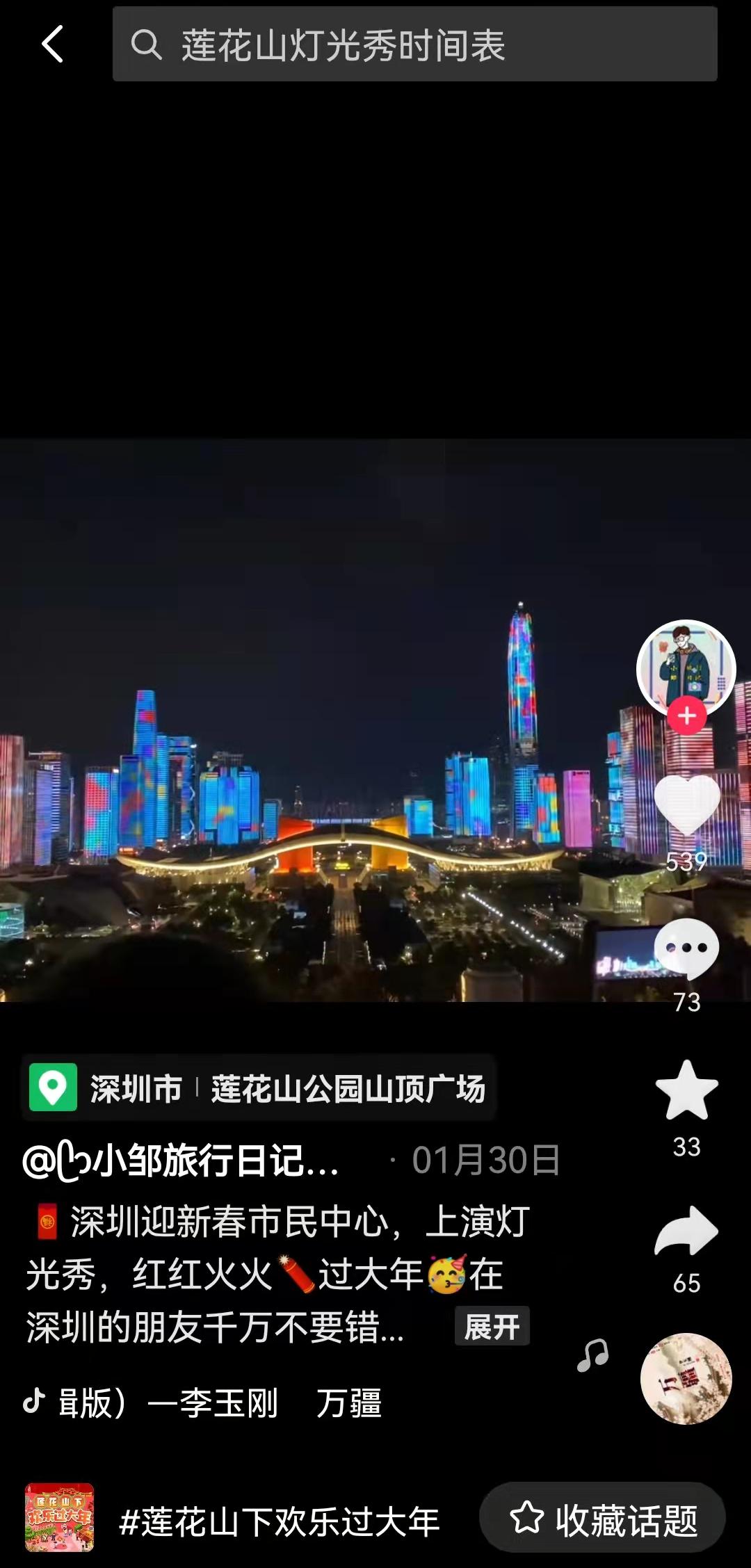751x1568 pixels.
Task: Open the comments bubble
Action: click(686, 949)
